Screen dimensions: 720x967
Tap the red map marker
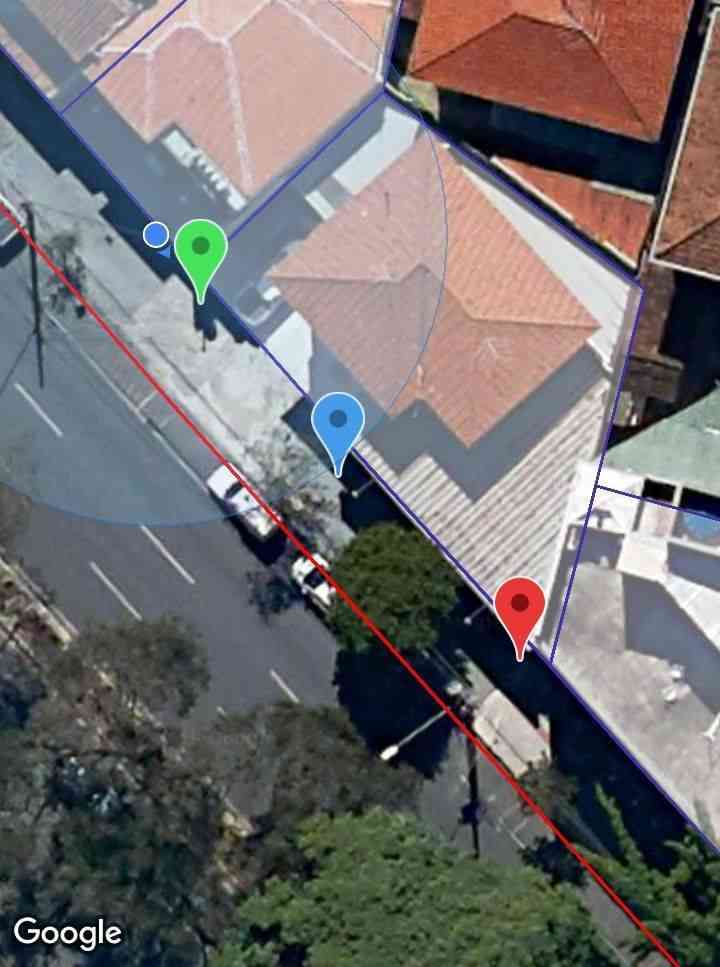520,606
